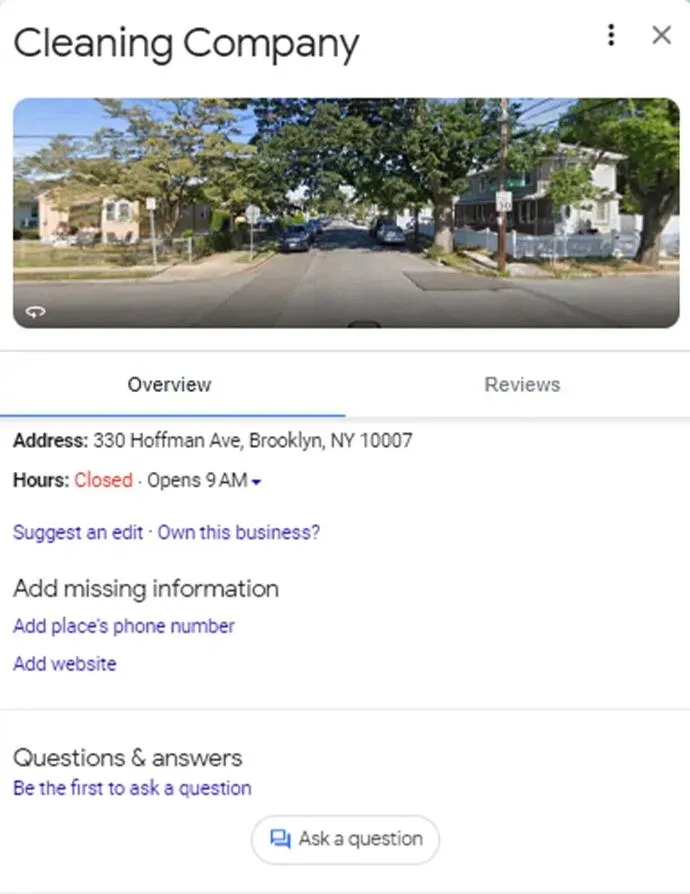690x894 pixels.
Task: Close the Cleaning Company panel
Action: pyautogui.click(x=661, y=36)
